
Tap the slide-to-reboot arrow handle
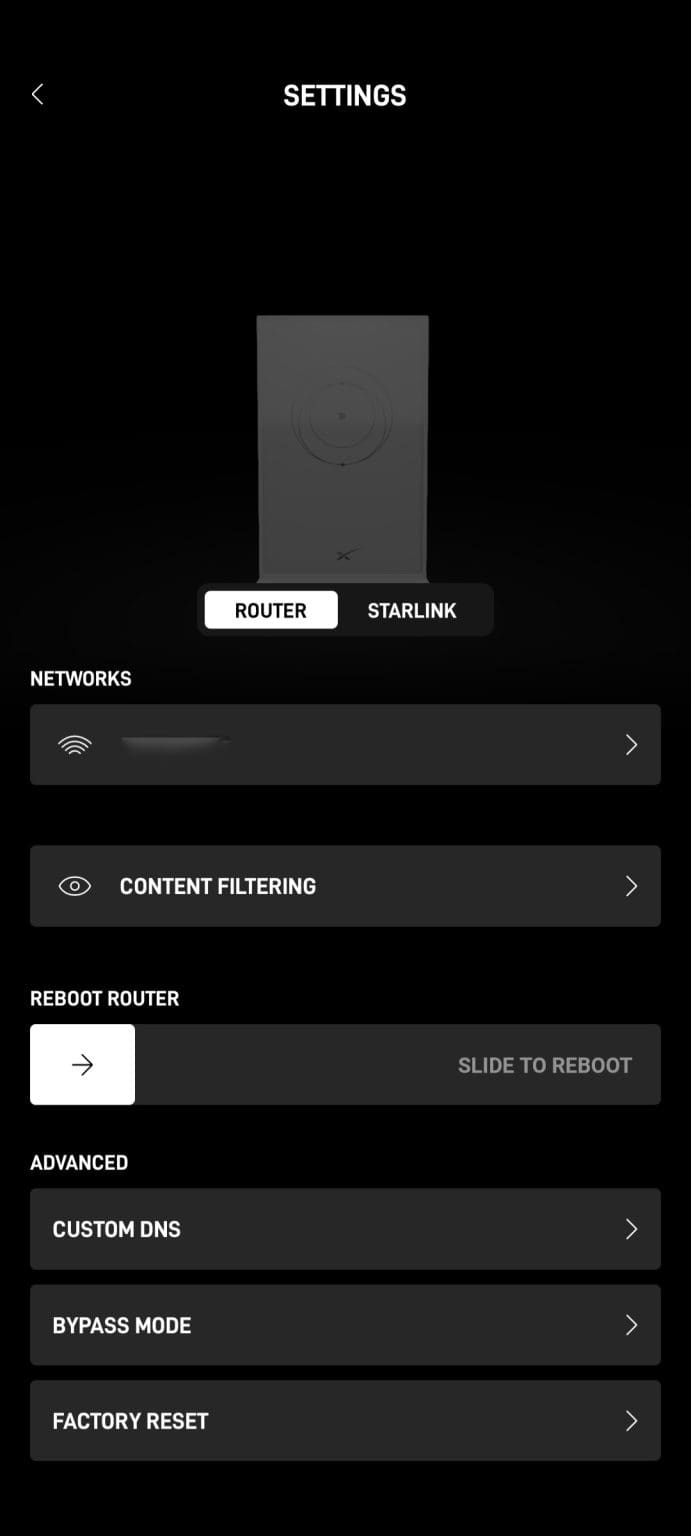(83, 1065)
